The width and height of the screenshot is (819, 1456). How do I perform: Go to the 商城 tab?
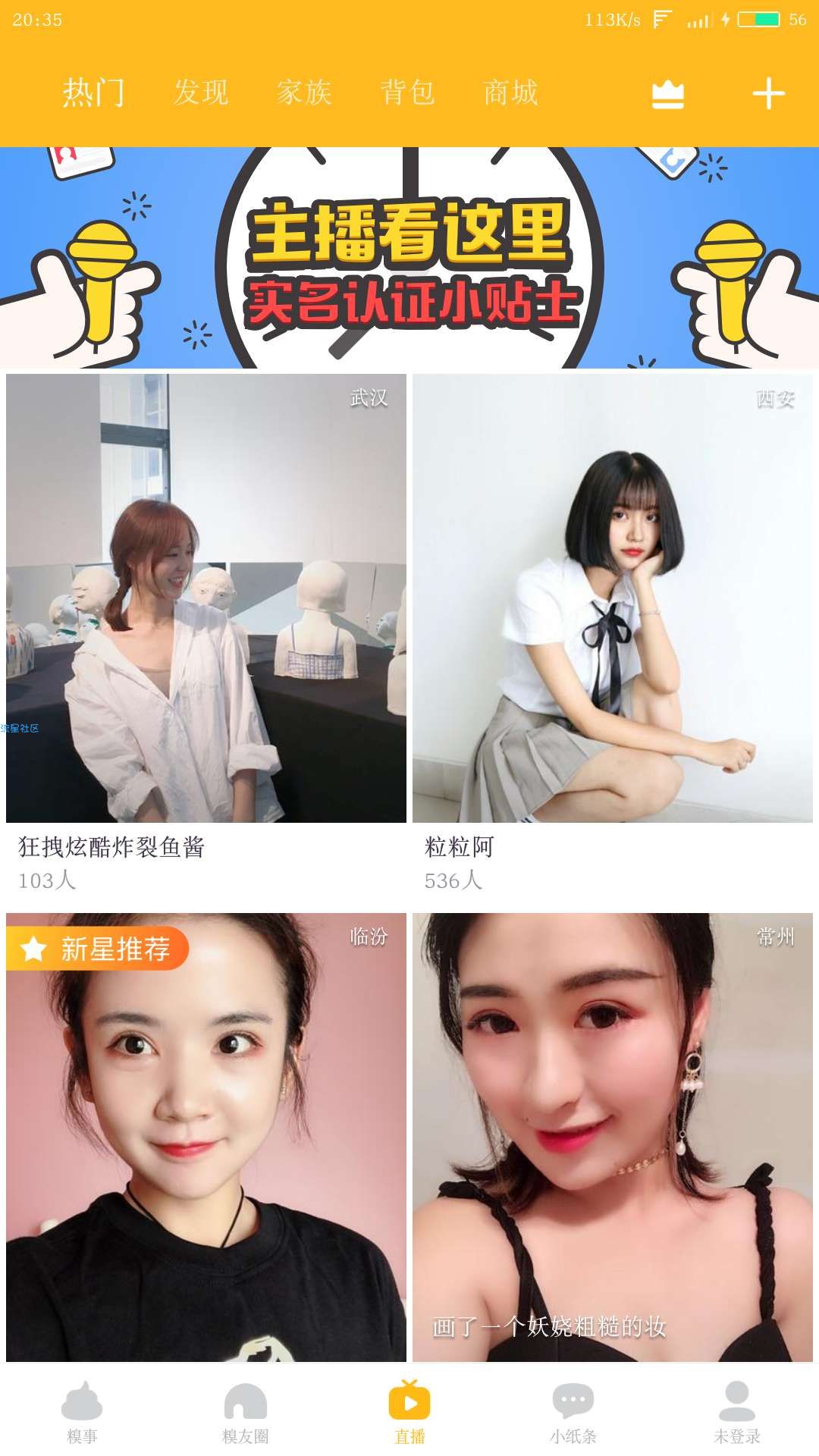tap(510, 93)
